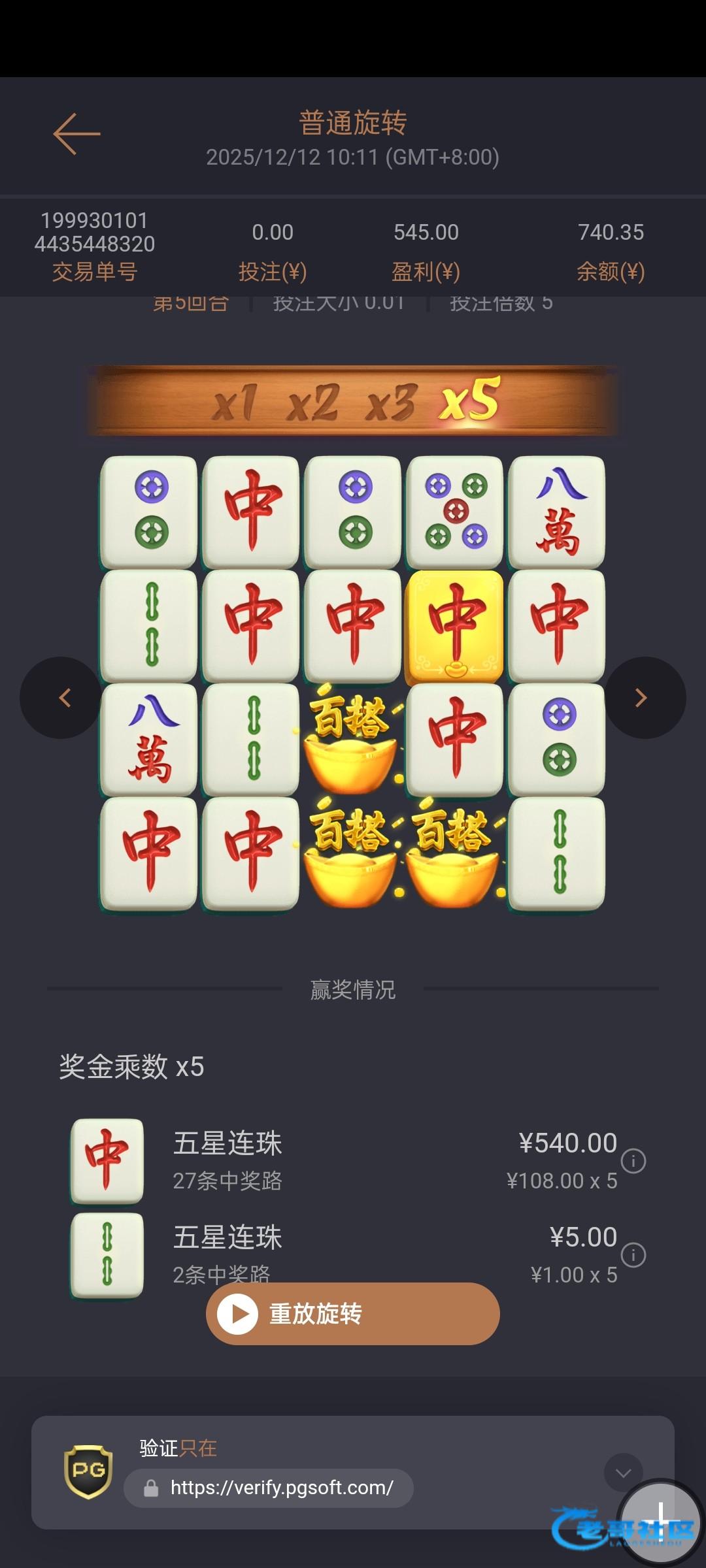Screen dimensions: 706x1568
Task: Open the info icon beside ¥540.00
Action: (x=633, y=1161)
